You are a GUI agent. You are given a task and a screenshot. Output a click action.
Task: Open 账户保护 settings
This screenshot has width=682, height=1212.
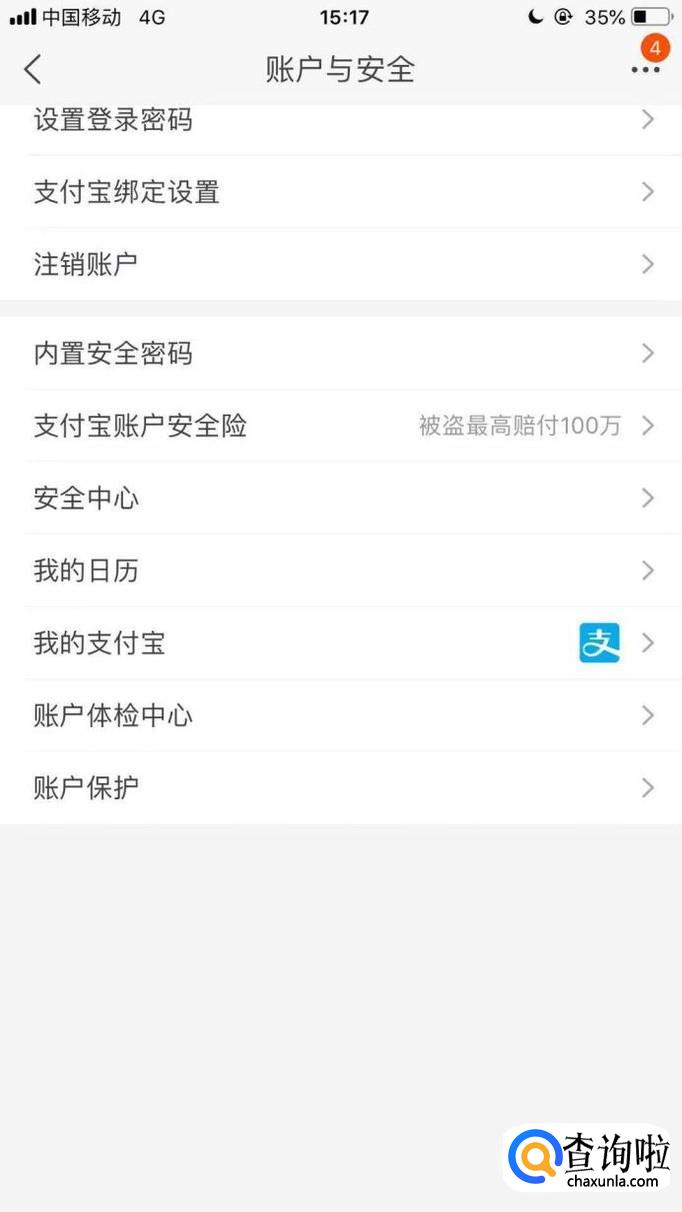point(340,788)
